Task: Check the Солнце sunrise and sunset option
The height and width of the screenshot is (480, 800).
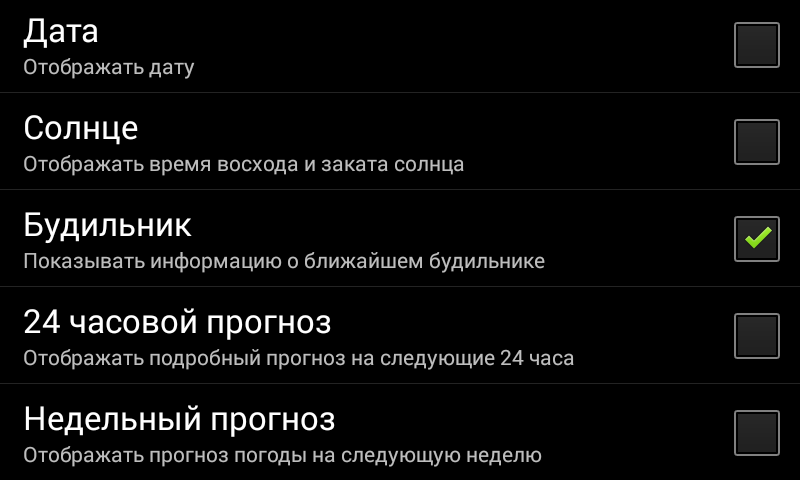Action: coord(756,141)
